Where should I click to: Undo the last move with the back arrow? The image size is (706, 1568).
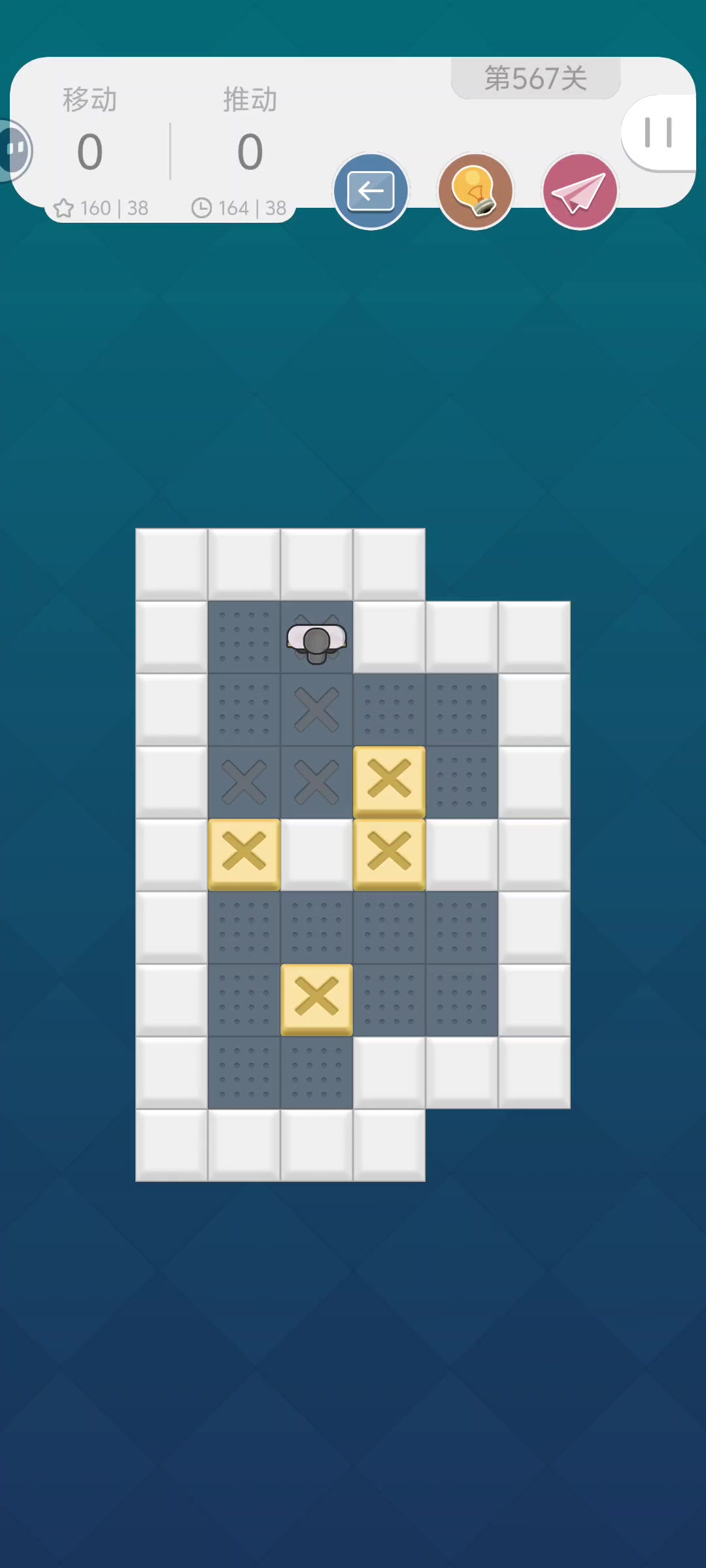coord(371,191)
